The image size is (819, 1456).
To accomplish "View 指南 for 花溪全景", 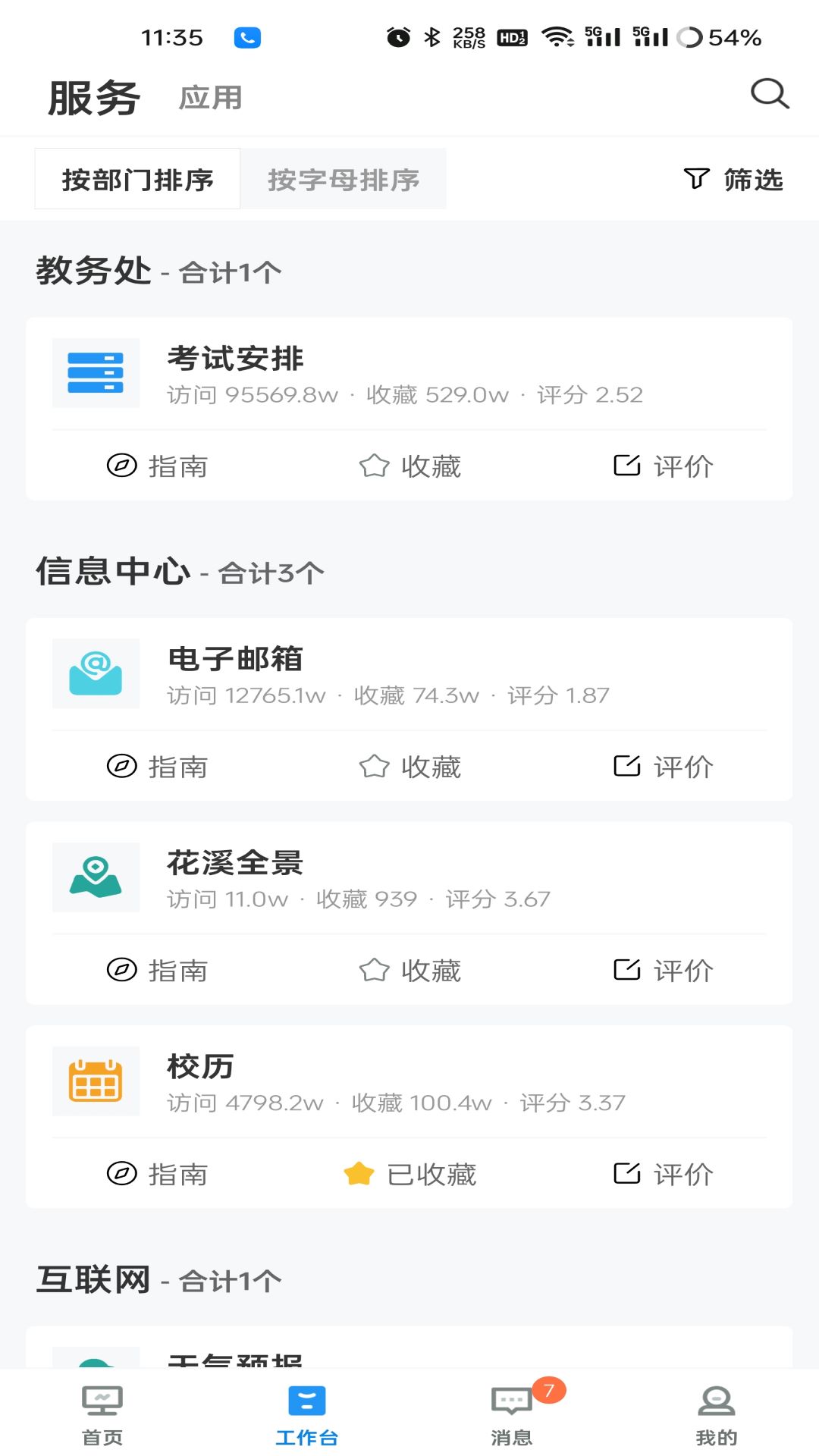I will 157,970.
